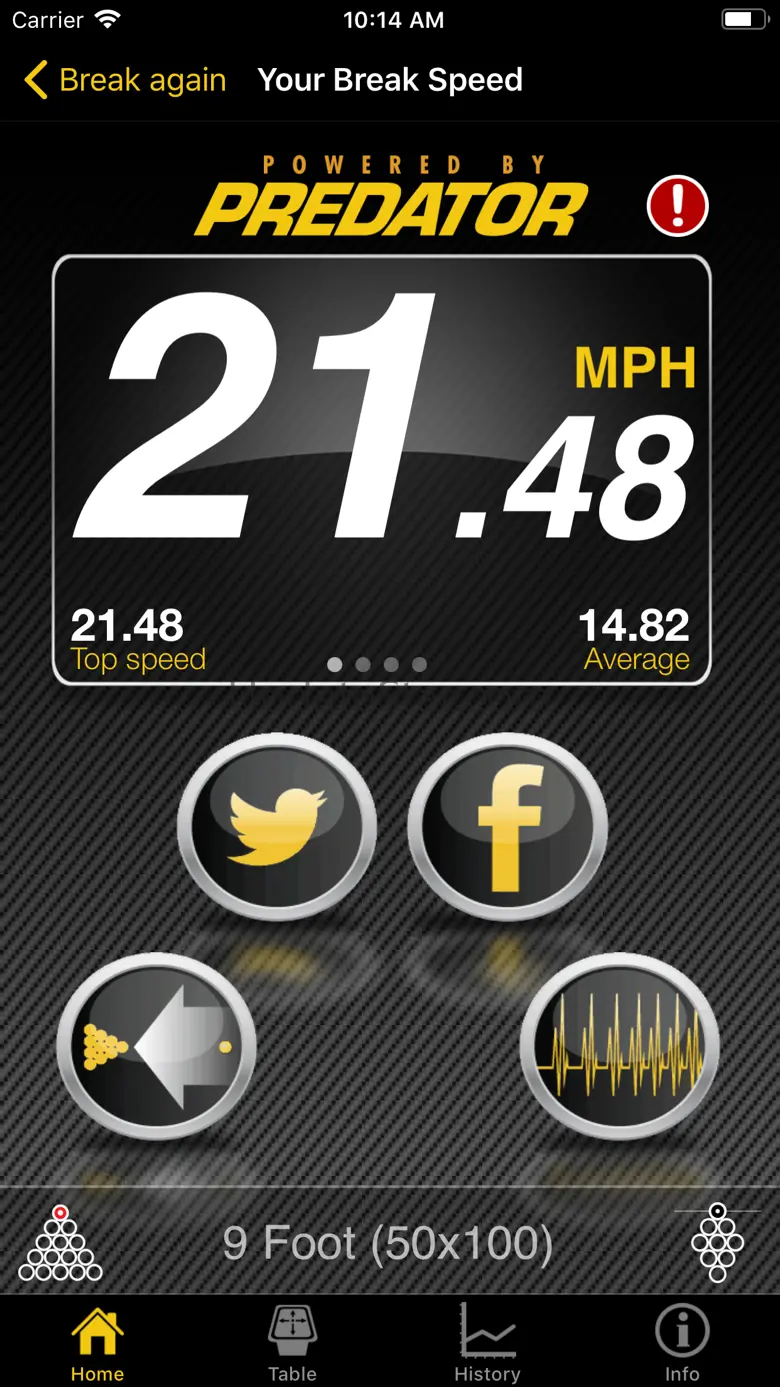
Task: Tap the break again arrow button
Action: [x=157, y=1047]
